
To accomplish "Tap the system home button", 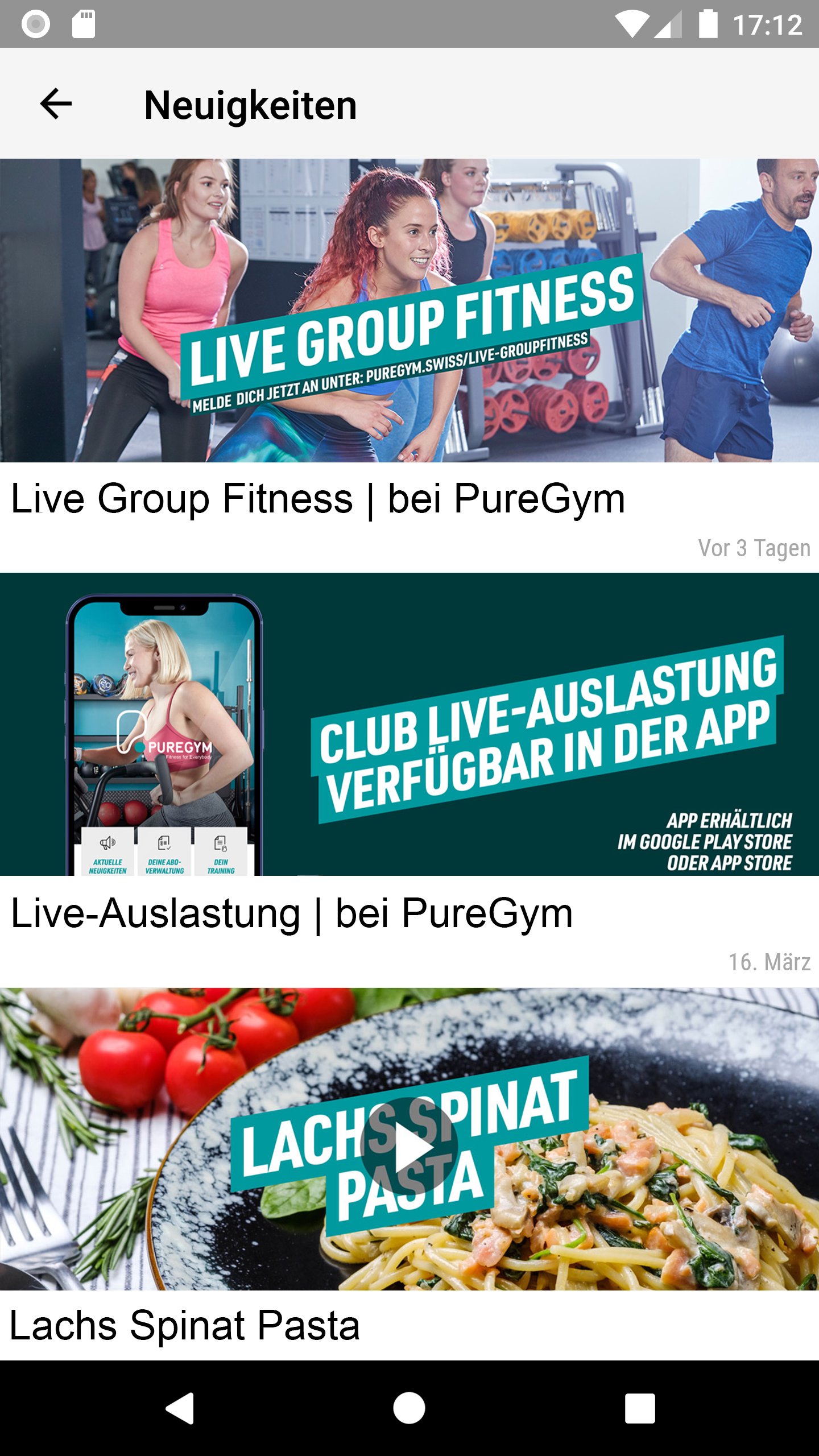I will [x=409, y=1408].
